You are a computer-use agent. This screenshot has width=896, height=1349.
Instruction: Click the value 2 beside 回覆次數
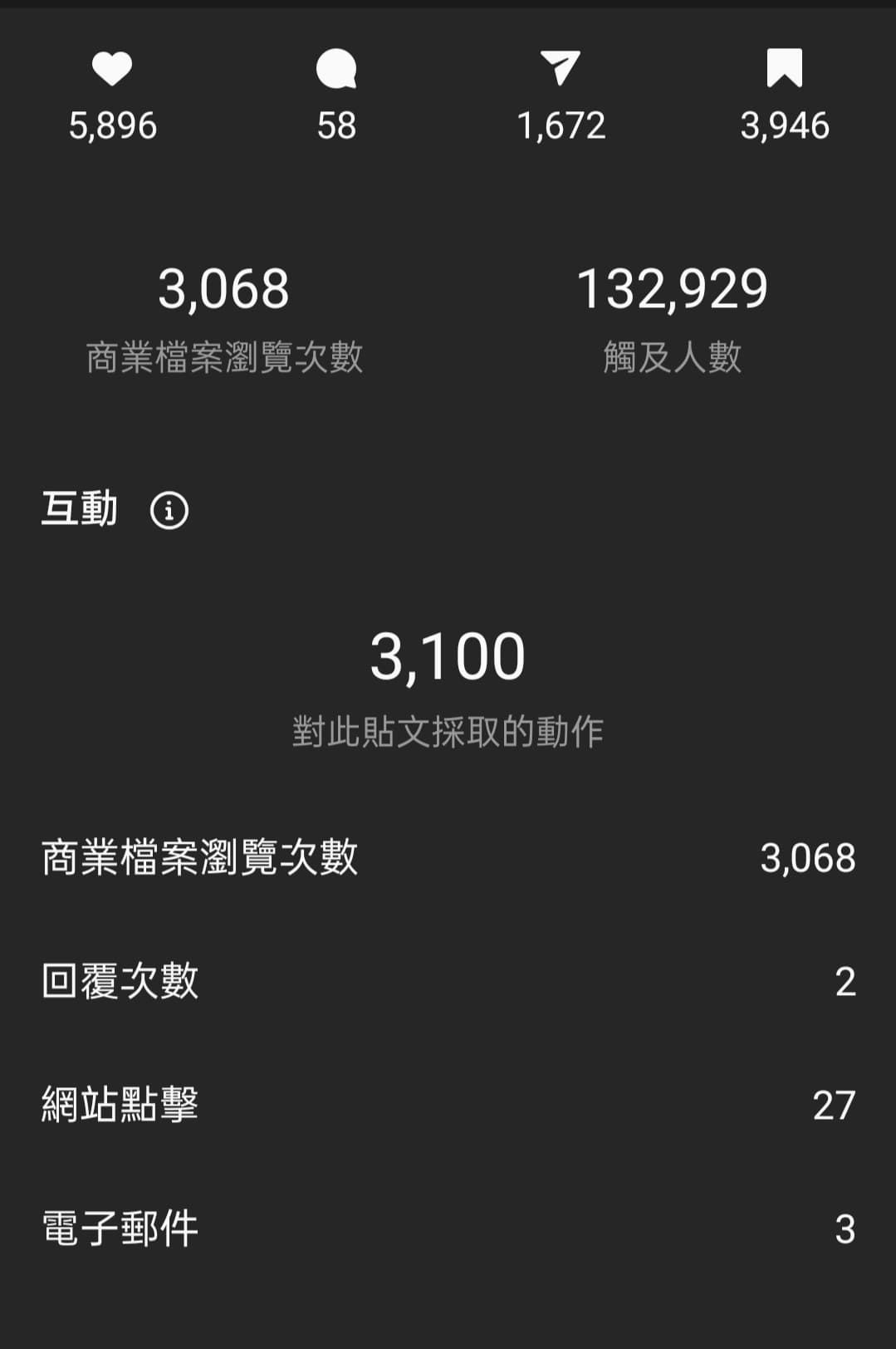click(846, 982)
